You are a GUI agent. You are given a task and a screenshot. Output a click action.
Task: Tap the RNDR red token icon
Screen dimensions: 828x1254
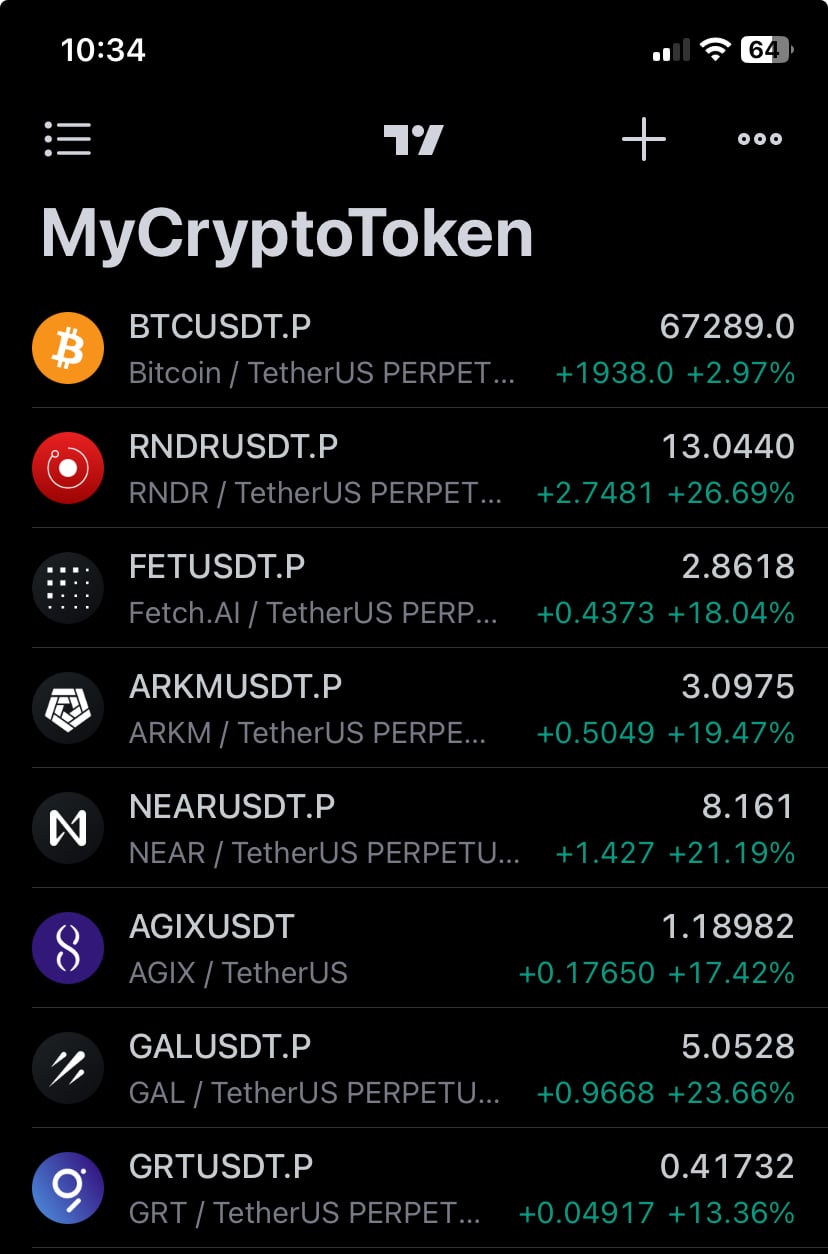67,467
